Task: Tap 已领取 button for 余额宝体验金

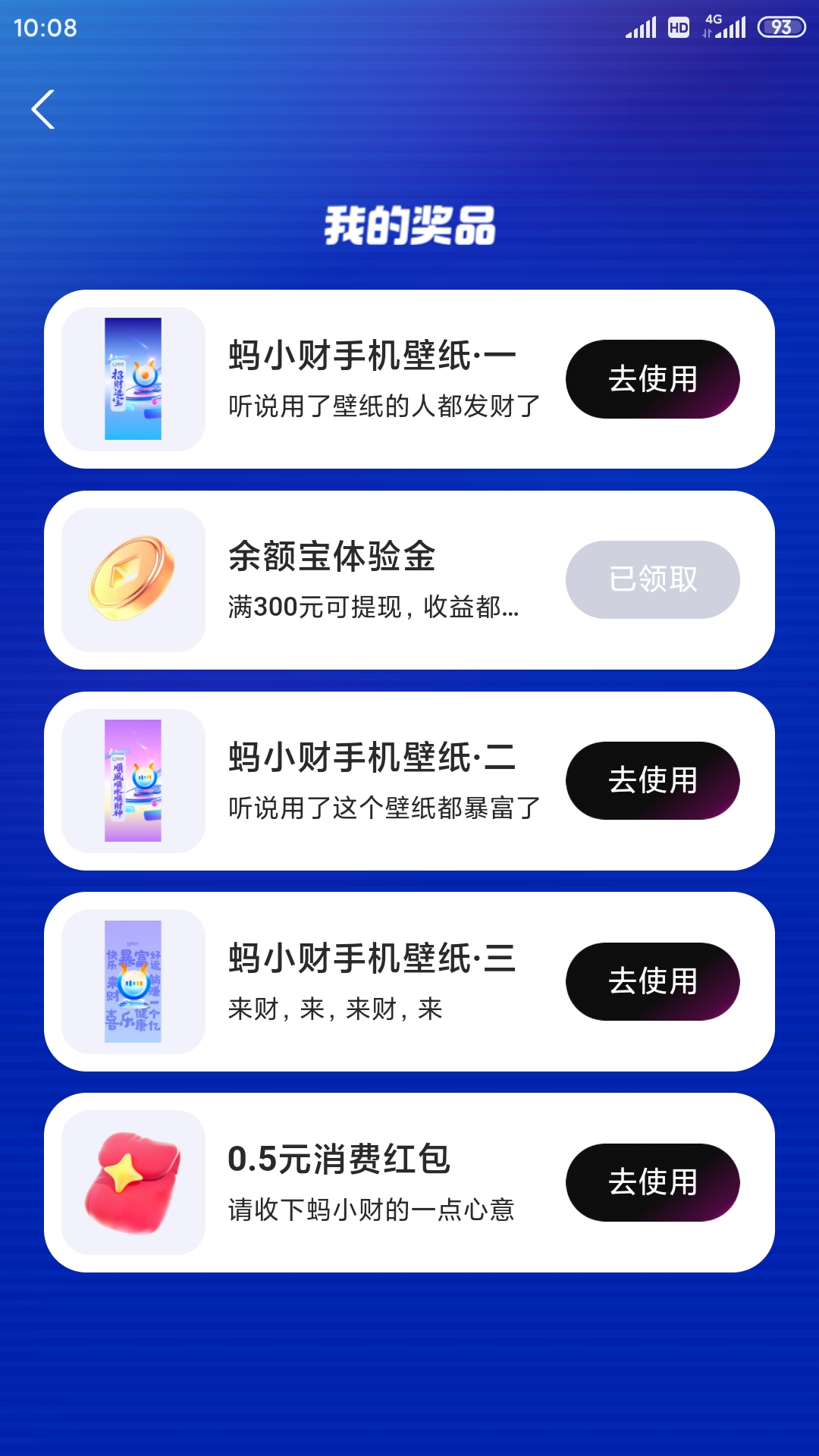Action: (x=652, y=579)
